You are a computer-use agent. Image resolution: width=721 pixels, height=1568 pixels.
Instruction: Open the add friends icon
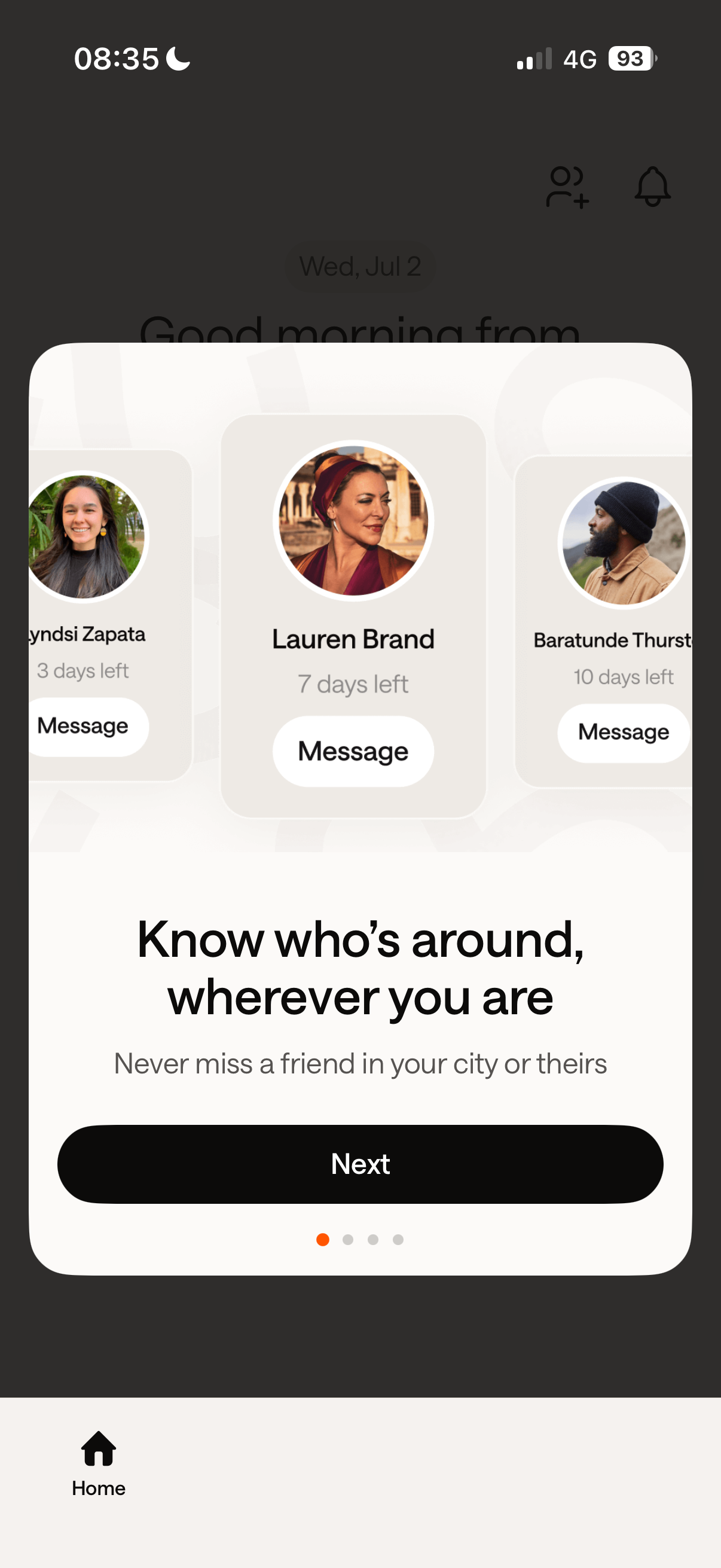tap(566, 187)
